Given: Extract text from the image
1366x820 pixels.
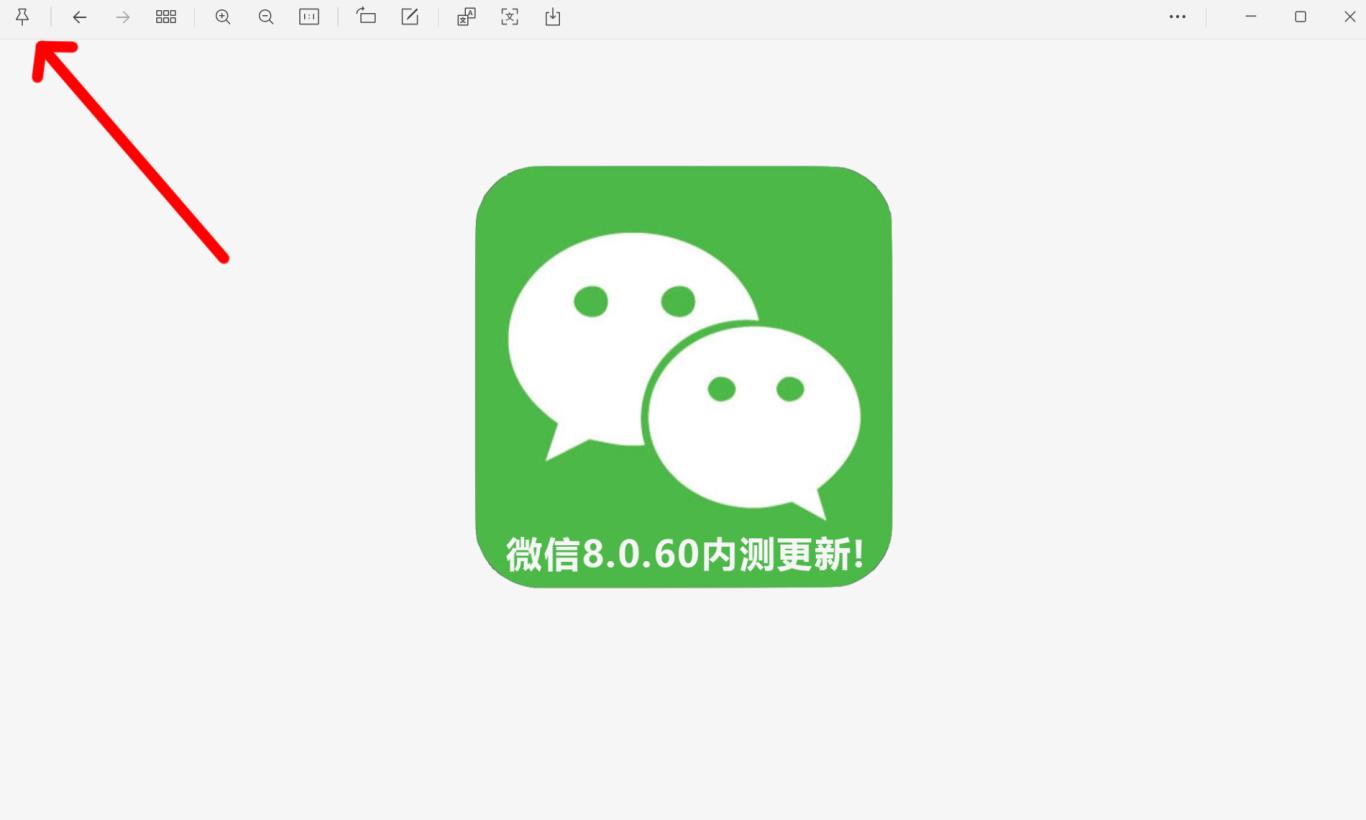Looking at the screenshot, I should pyautogui.click(x=510, y=17).
